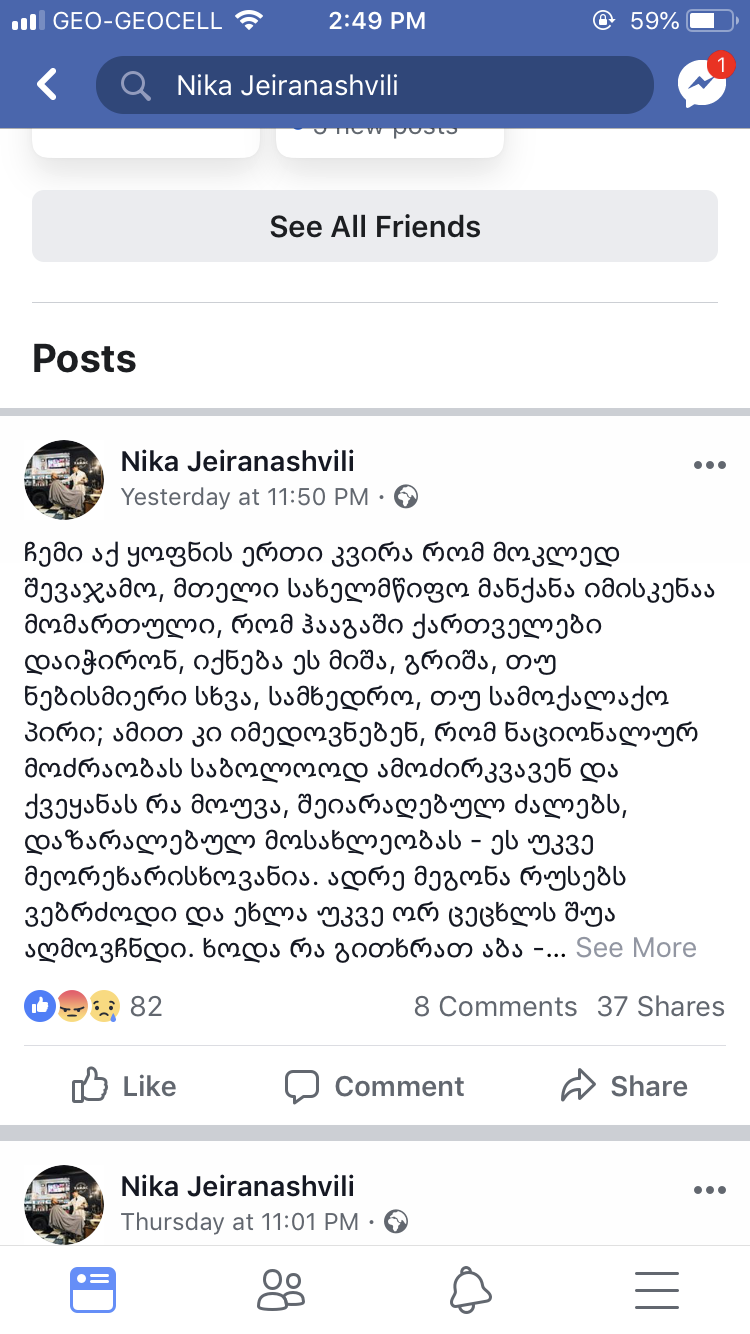Viewport: 750px width, 1334px height.
Task: View the 8 Comments
Action: (x=495, y=1006)
